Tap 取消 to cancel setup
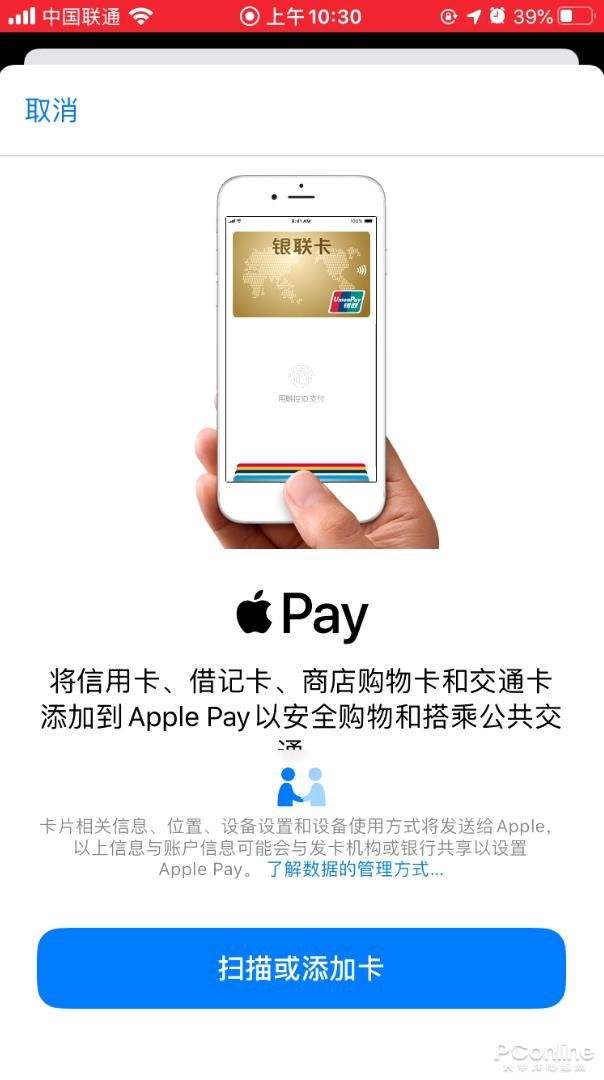Screen dimensions: 604x1080 point(51,110)
